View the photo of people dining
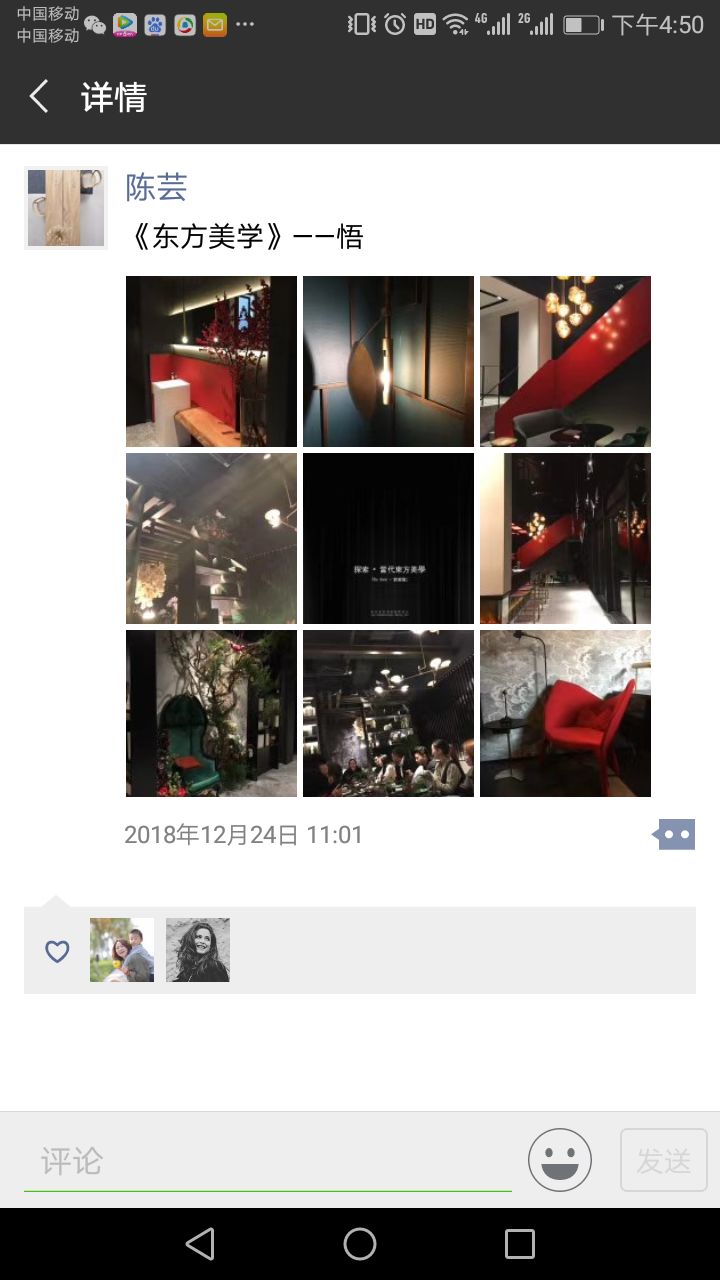 pos(388,713)
